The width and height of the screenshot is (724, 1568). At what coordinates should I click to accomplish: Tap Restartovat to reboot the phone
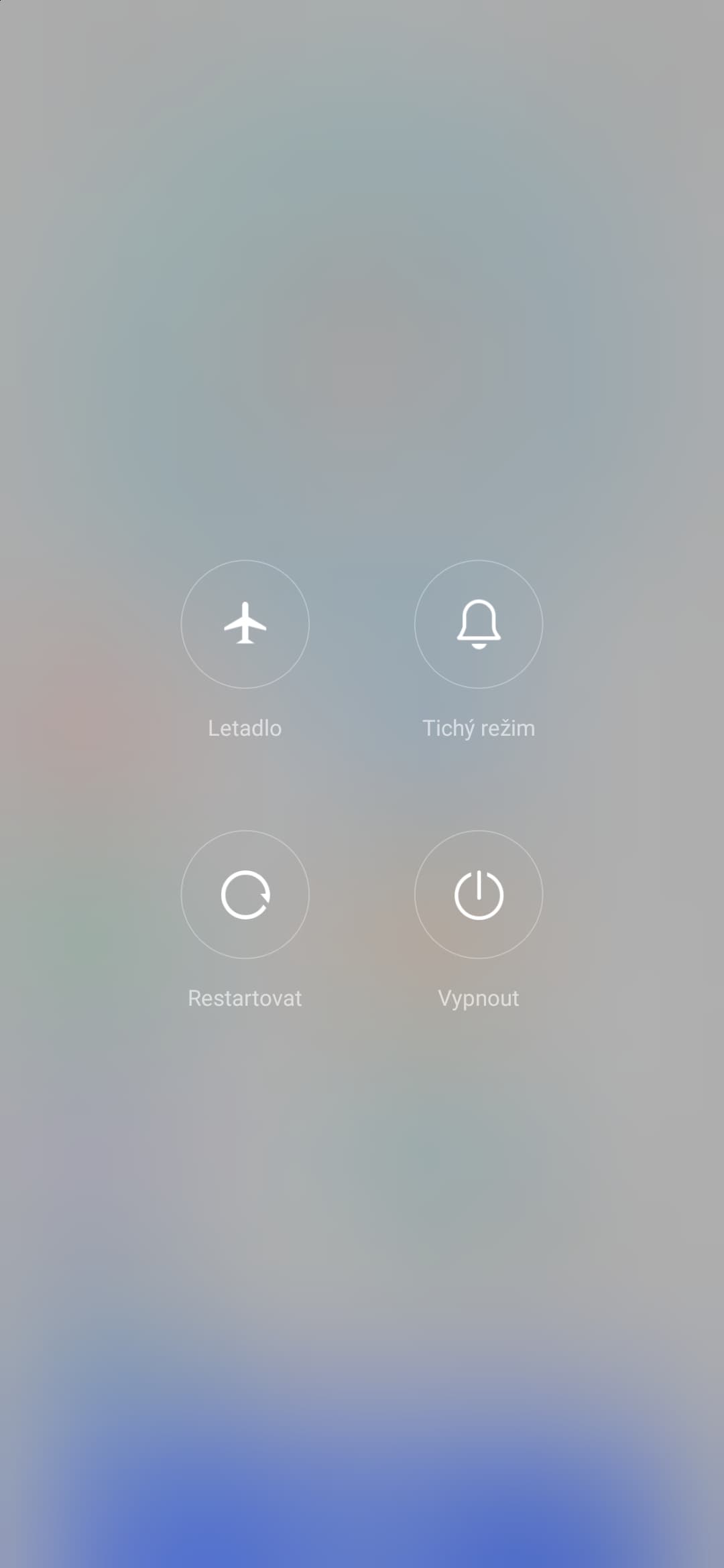coord(245,894)
